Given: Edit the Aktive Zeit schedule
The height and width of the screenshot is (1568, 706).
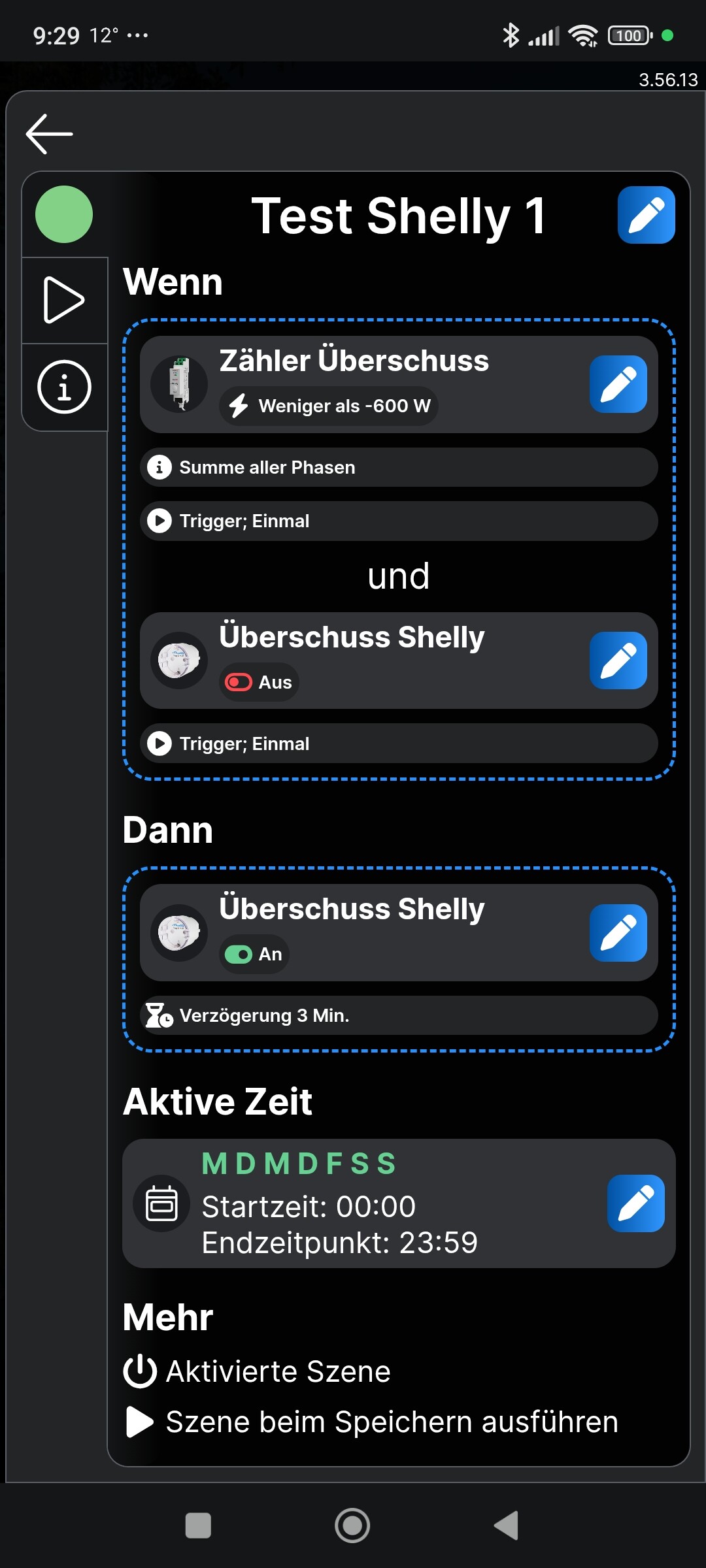Looking at the screenshot, I should coord(635,1203).
